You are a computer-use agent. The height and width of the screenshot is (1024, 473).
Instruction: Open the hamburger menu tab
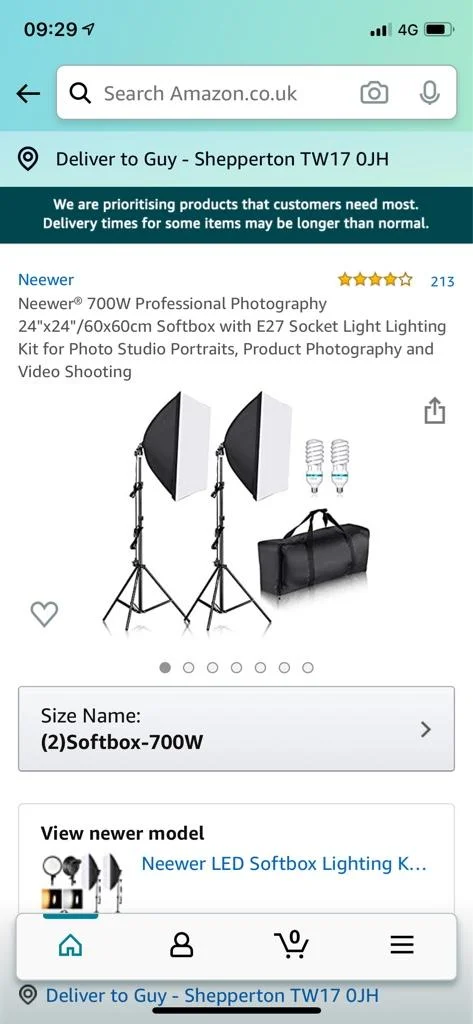pos(402,944)
